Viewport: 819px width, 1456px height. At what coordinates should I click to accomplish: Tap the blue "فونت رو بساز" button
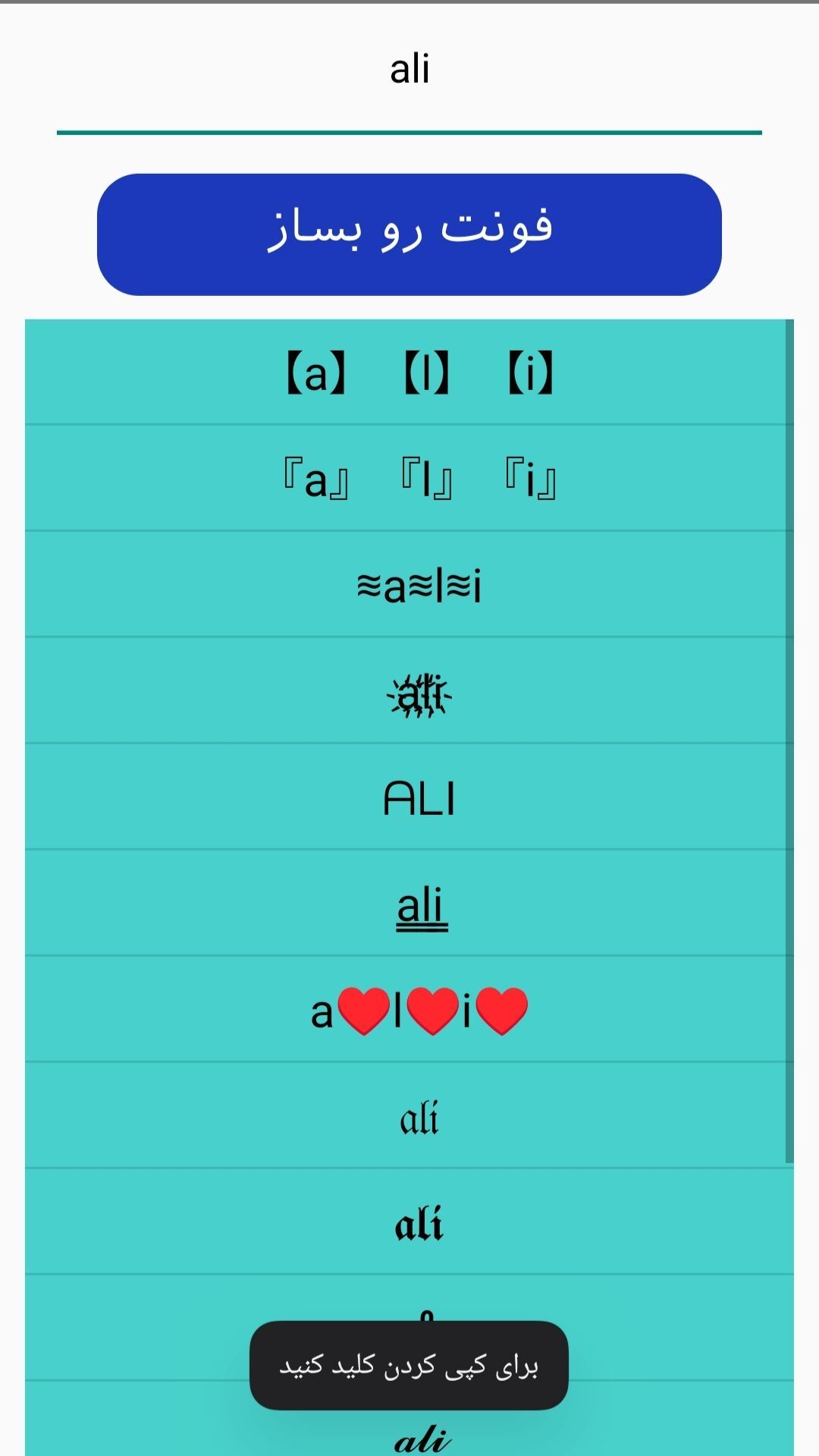pyautogui.click(x=409, y=234)
